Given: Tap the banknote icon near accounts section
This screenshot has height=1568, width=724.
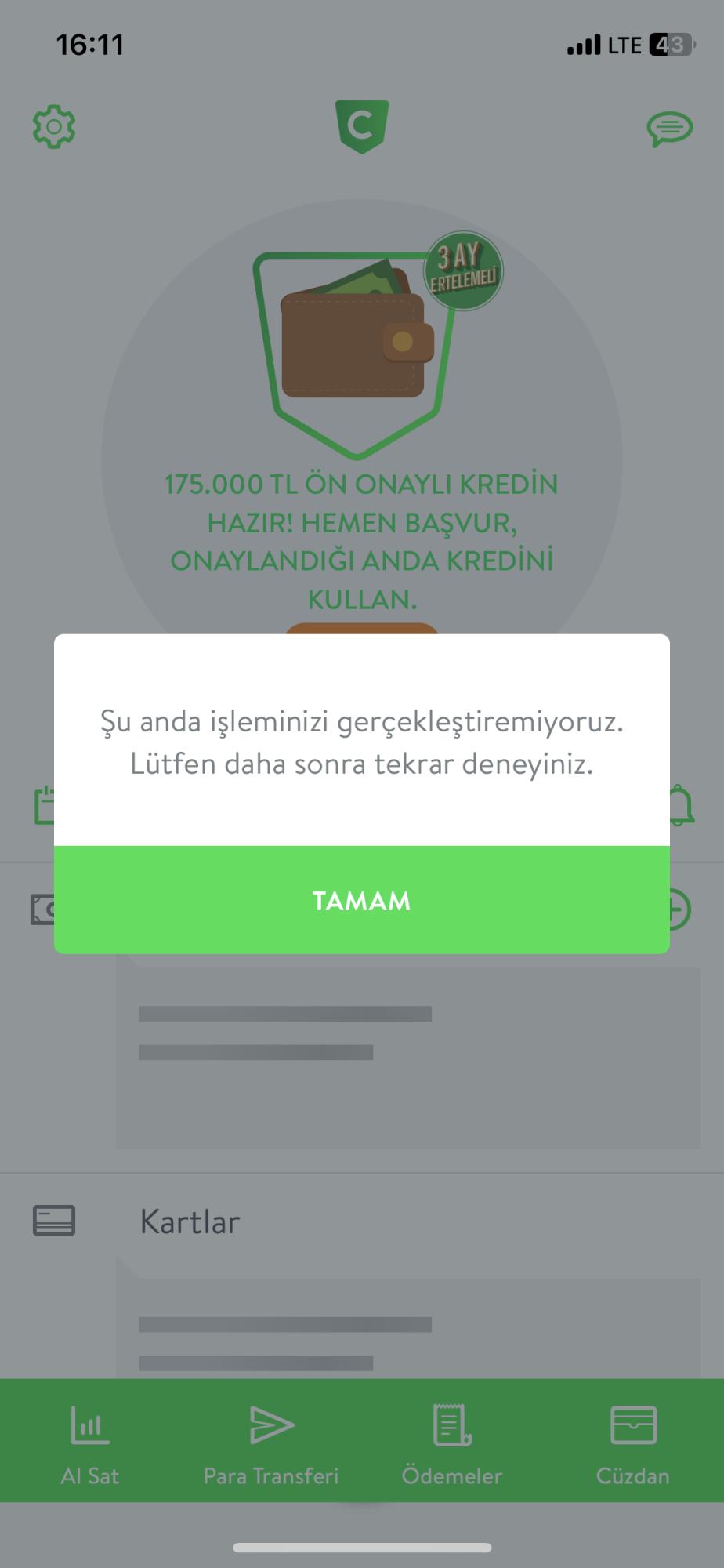Looking at the screenshot, I should [x=49, y=909].
